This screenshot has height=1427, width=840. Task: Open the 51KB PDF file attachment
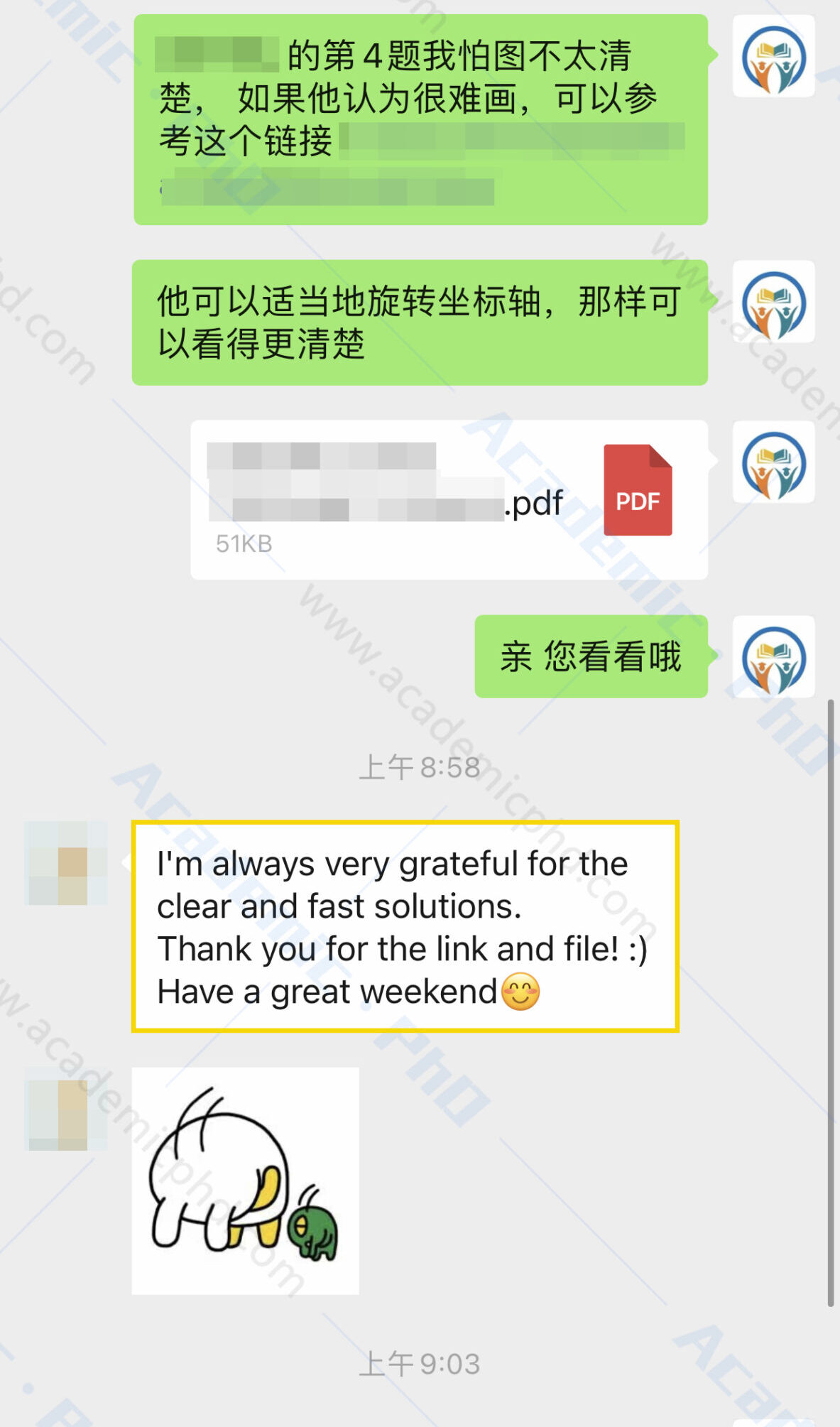(x=449, y=499)
